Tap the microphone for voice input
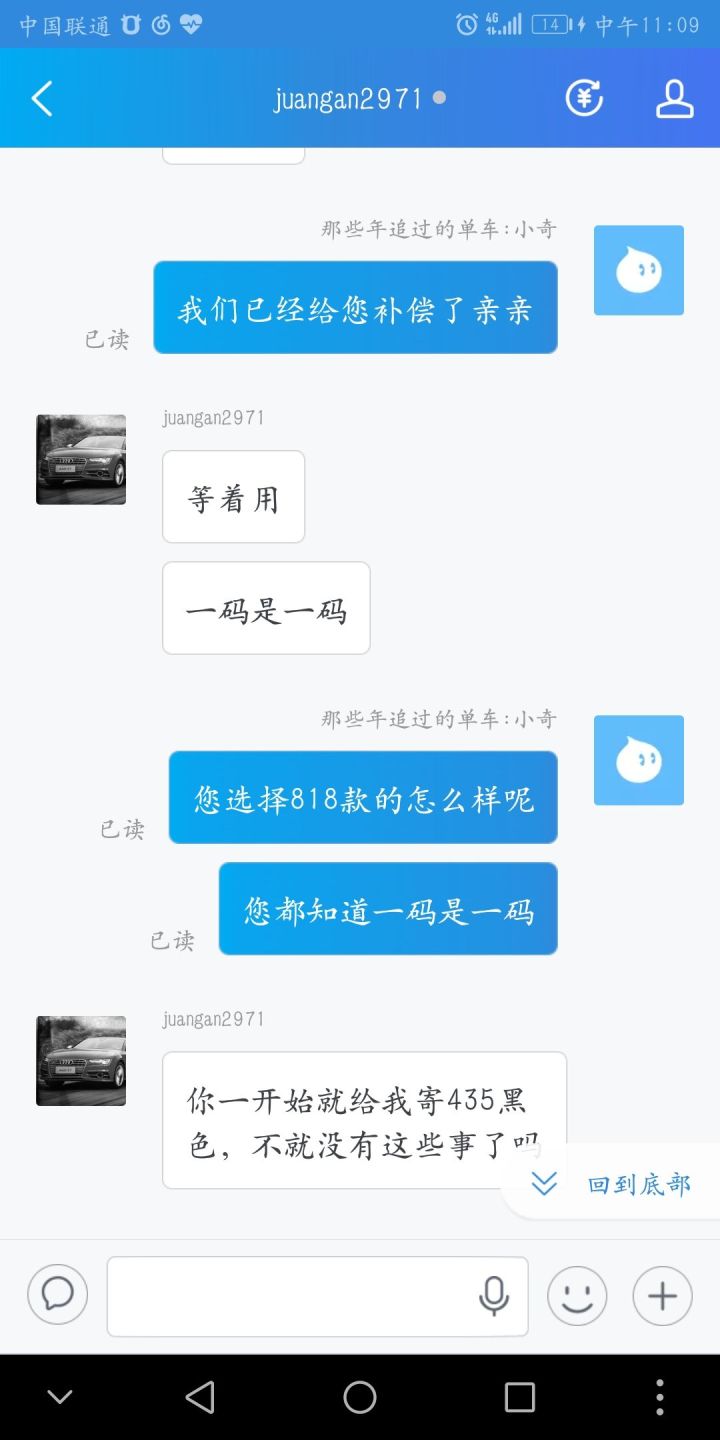The image size is (720, 1440). tap(493, 1296)
